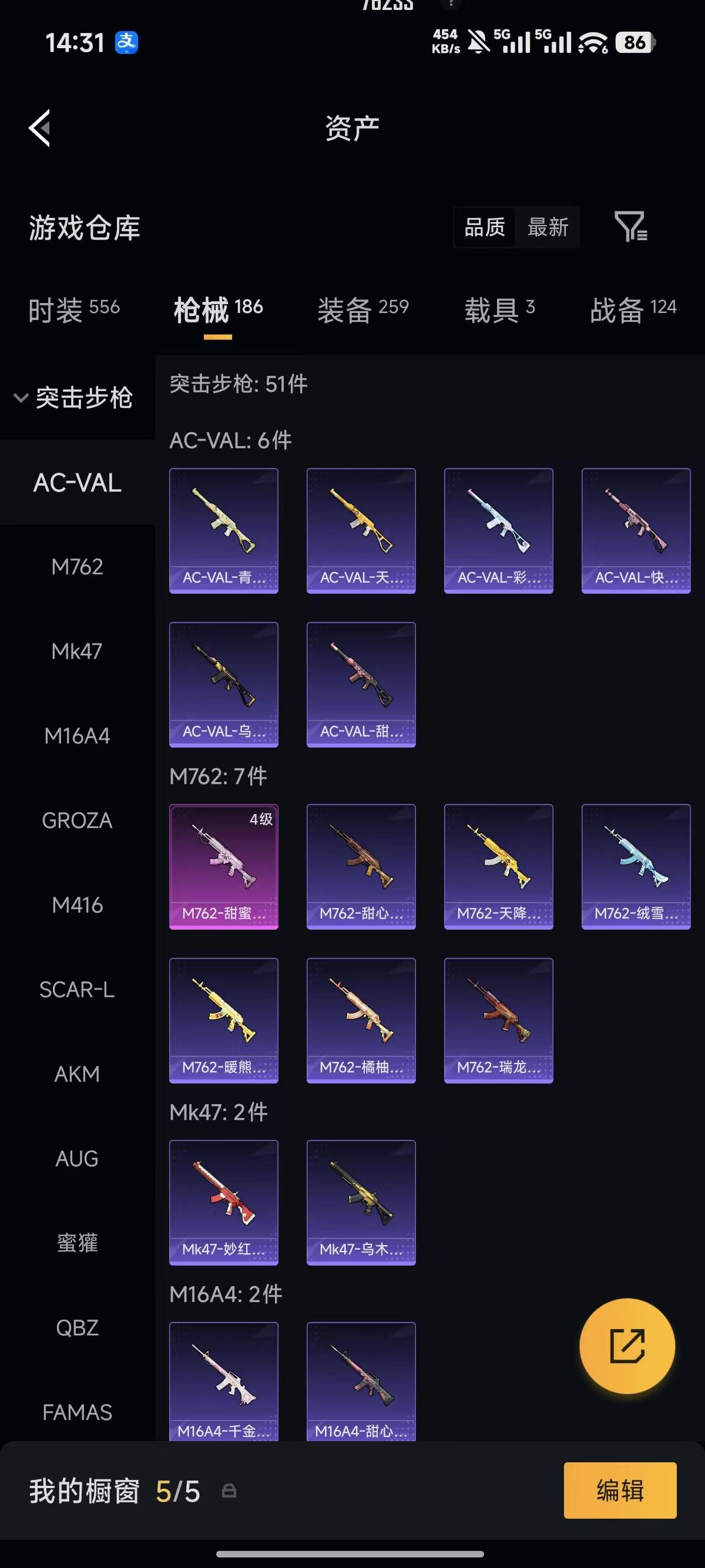
Task: Switch to the 载具 tab
Action: 499,310
